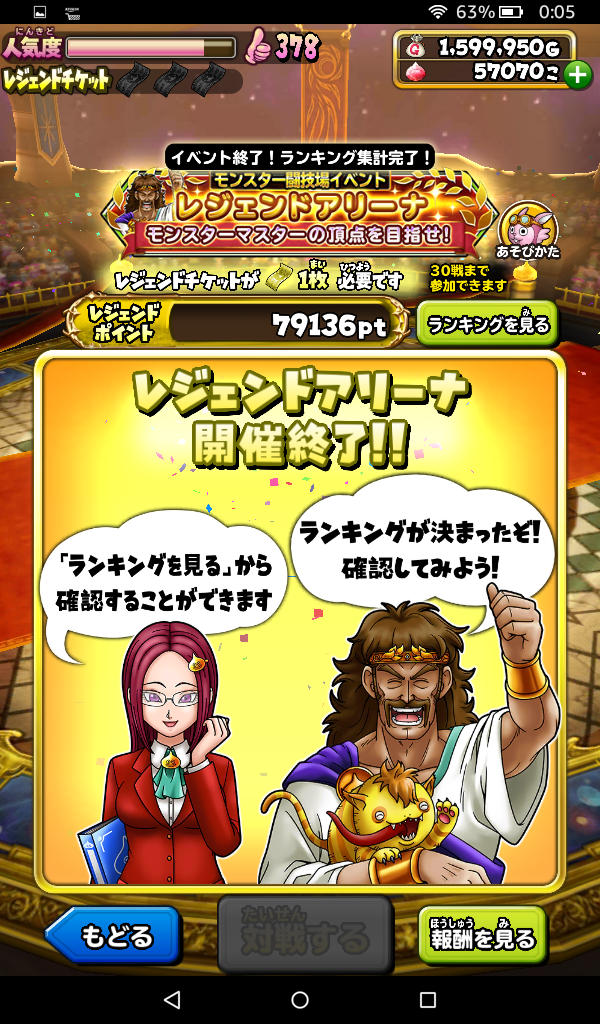Tap the Android home button
The width and height of the screenshot is (600, 1024).
(x=300, y=1000)
